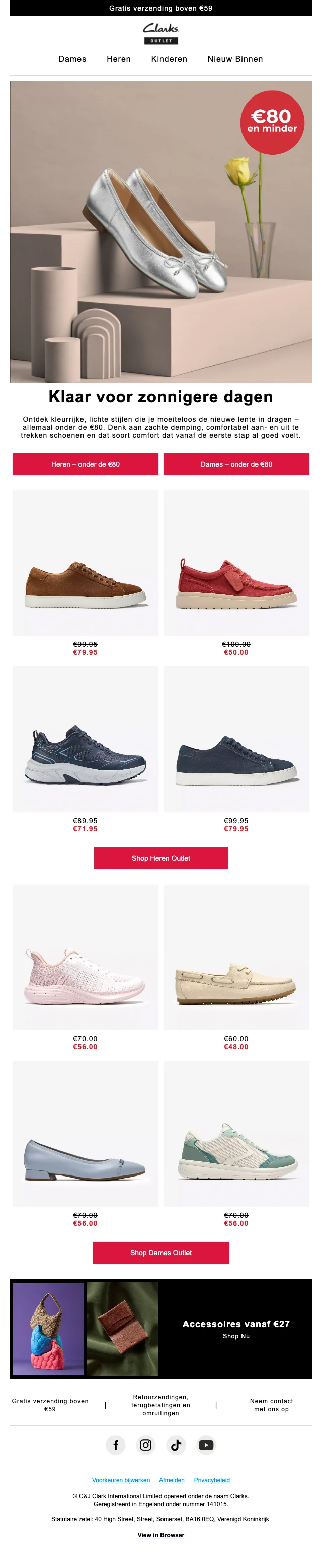Open Nieuw Binnen arrivals

(235, 59)
